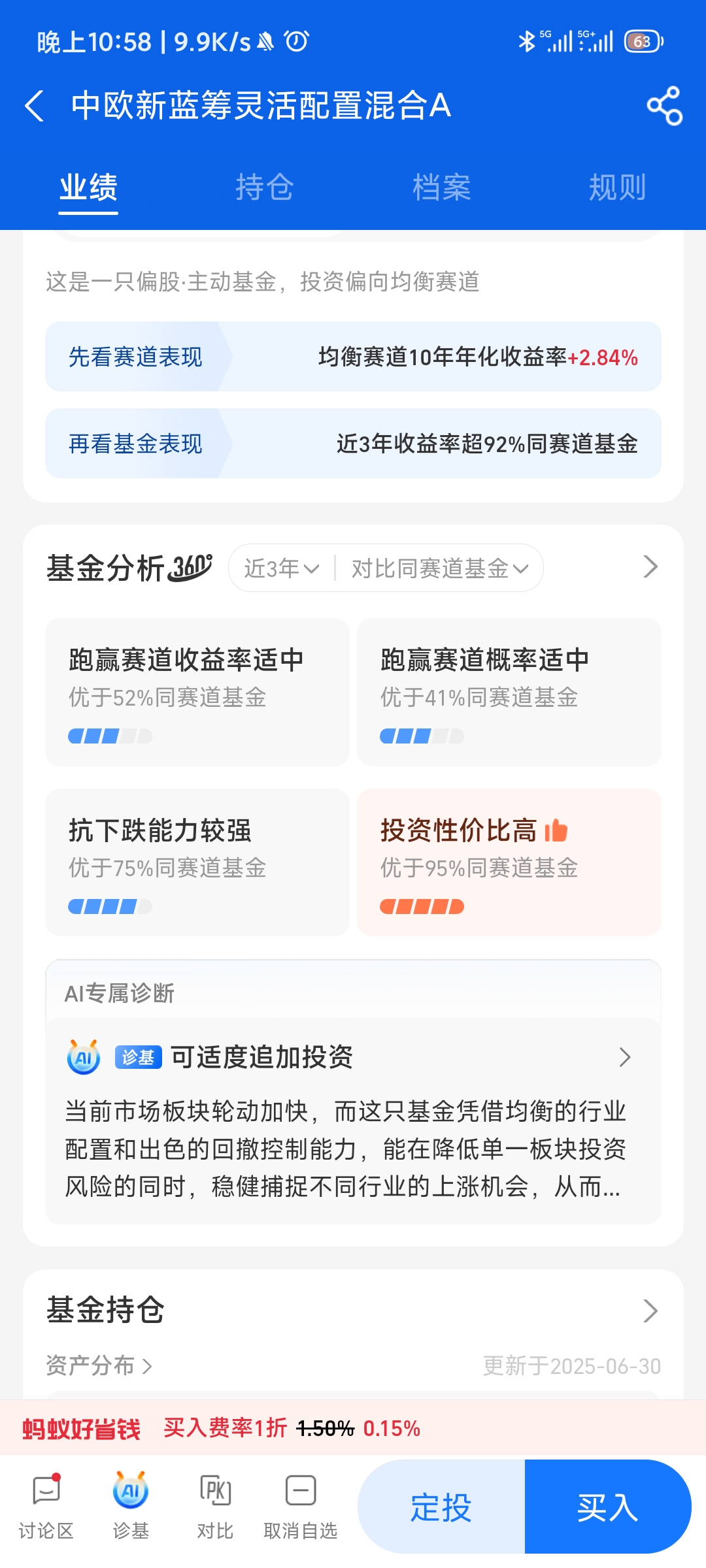Open 先看赛道表现 row
The image size is (706, 1568).
pos(353,357)
